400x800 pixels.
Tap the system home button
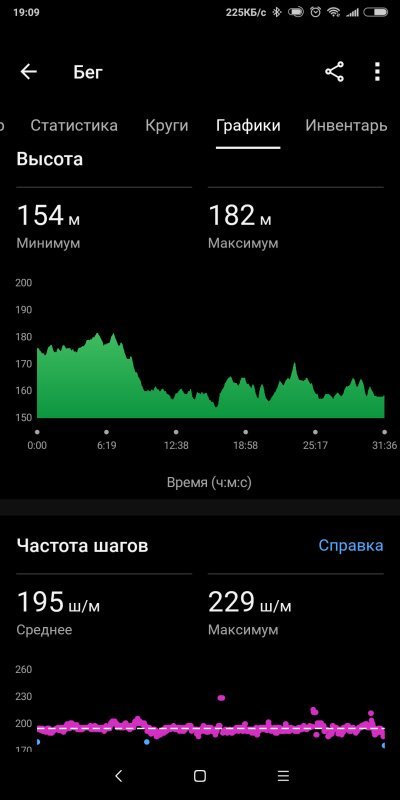(200, 776)
